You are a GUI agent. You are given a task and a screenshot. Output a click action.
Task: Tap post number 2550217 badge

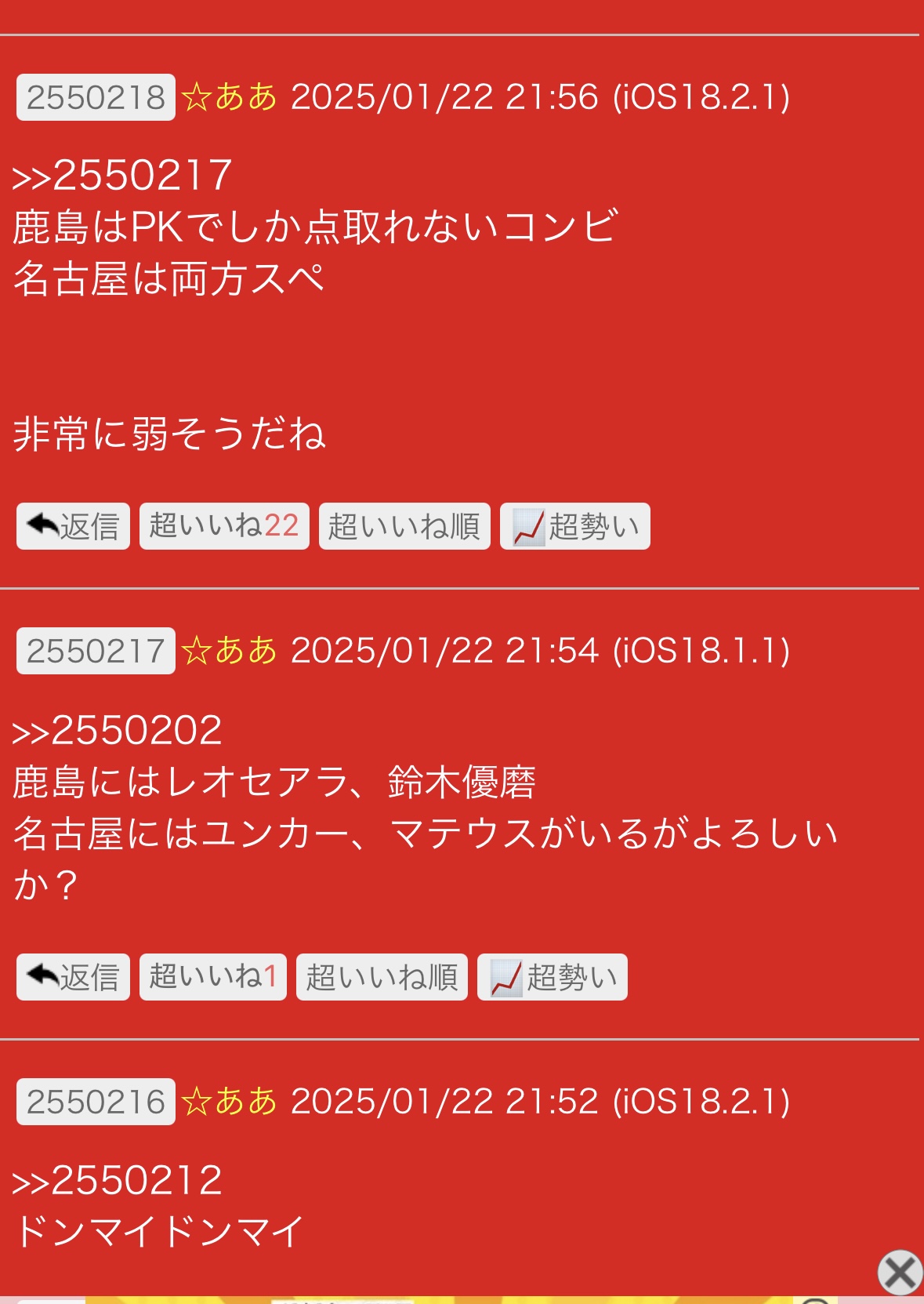tap(96, 651)
